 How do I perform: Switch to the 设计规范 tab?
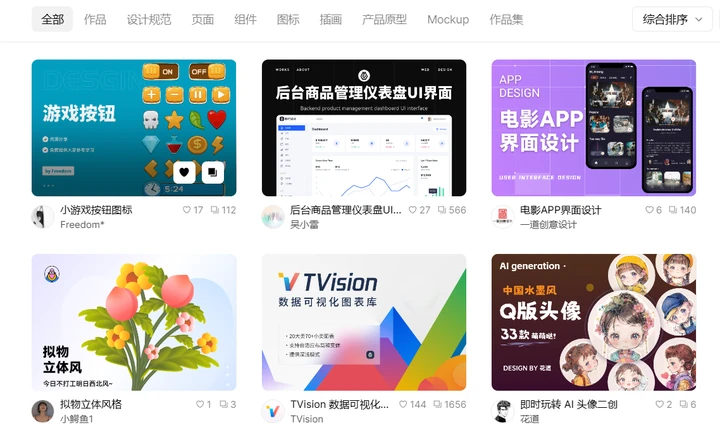(x=149, y=19)
